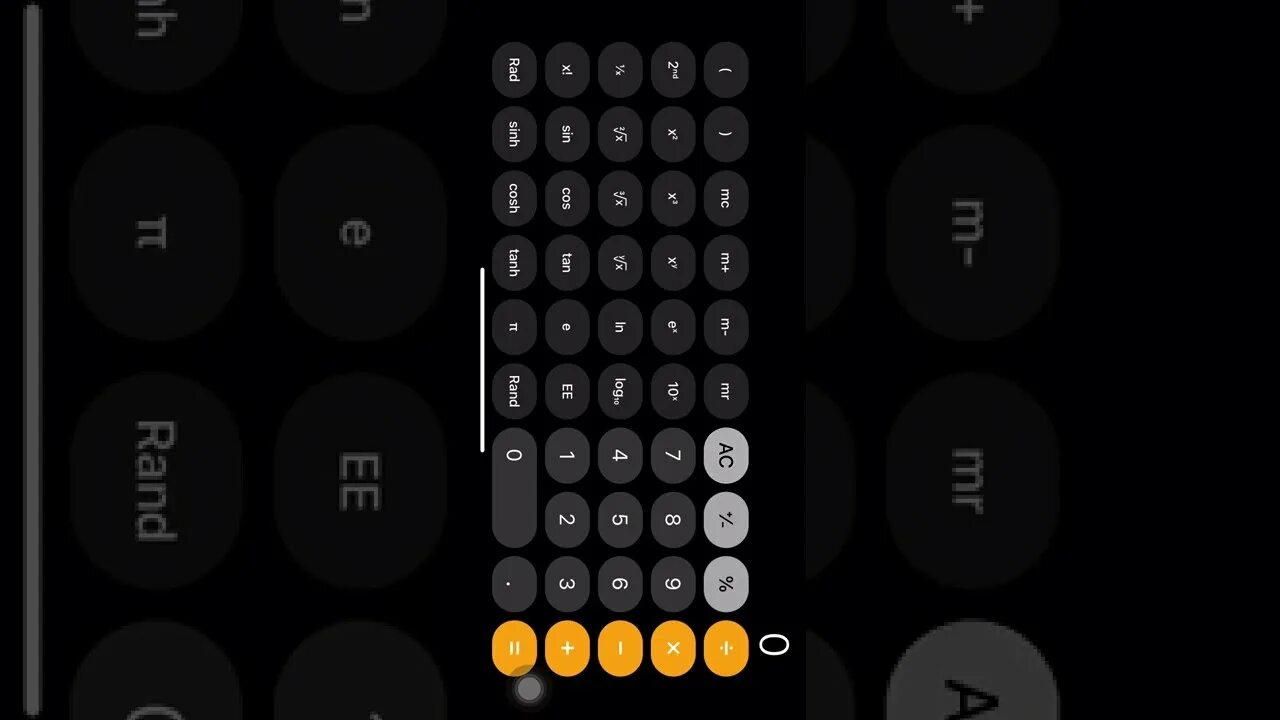
Task: Insert the decimal point
Action: pyautogui.click(x=514, y=584)
